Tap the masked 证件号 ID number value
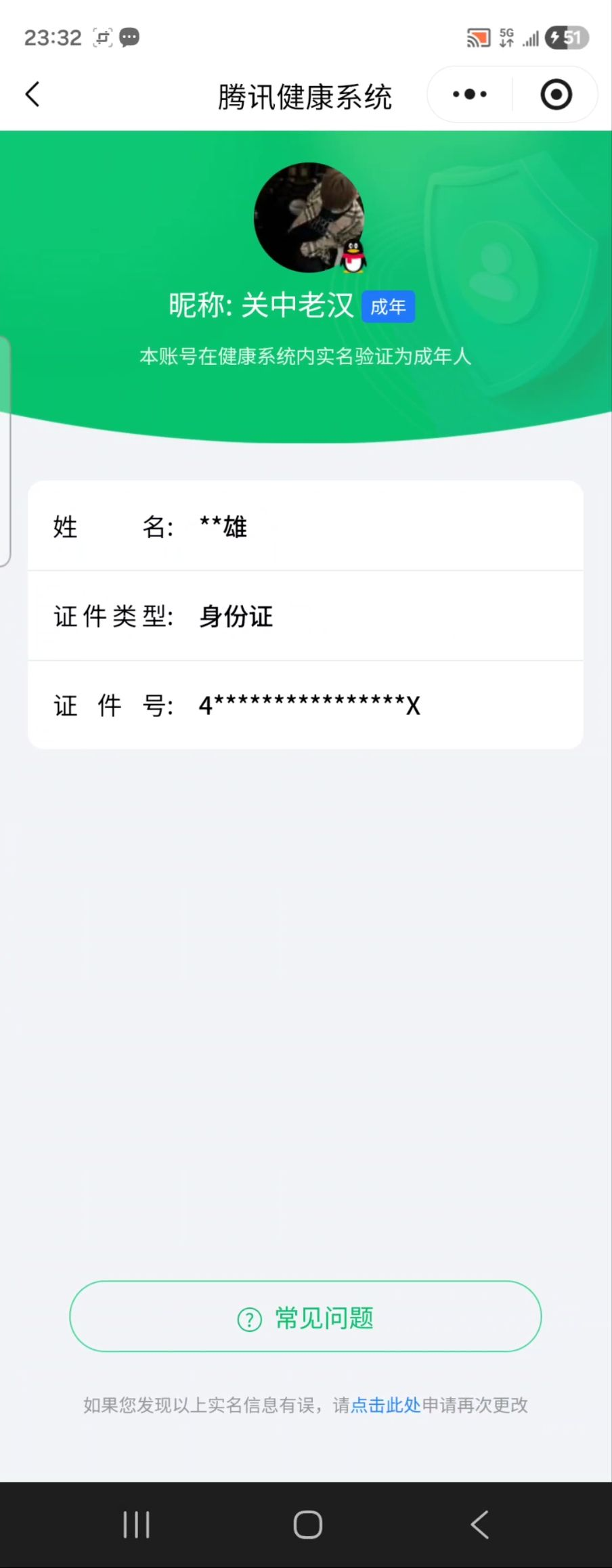This screenshot has width=612, height=1568. pos(310,705)
